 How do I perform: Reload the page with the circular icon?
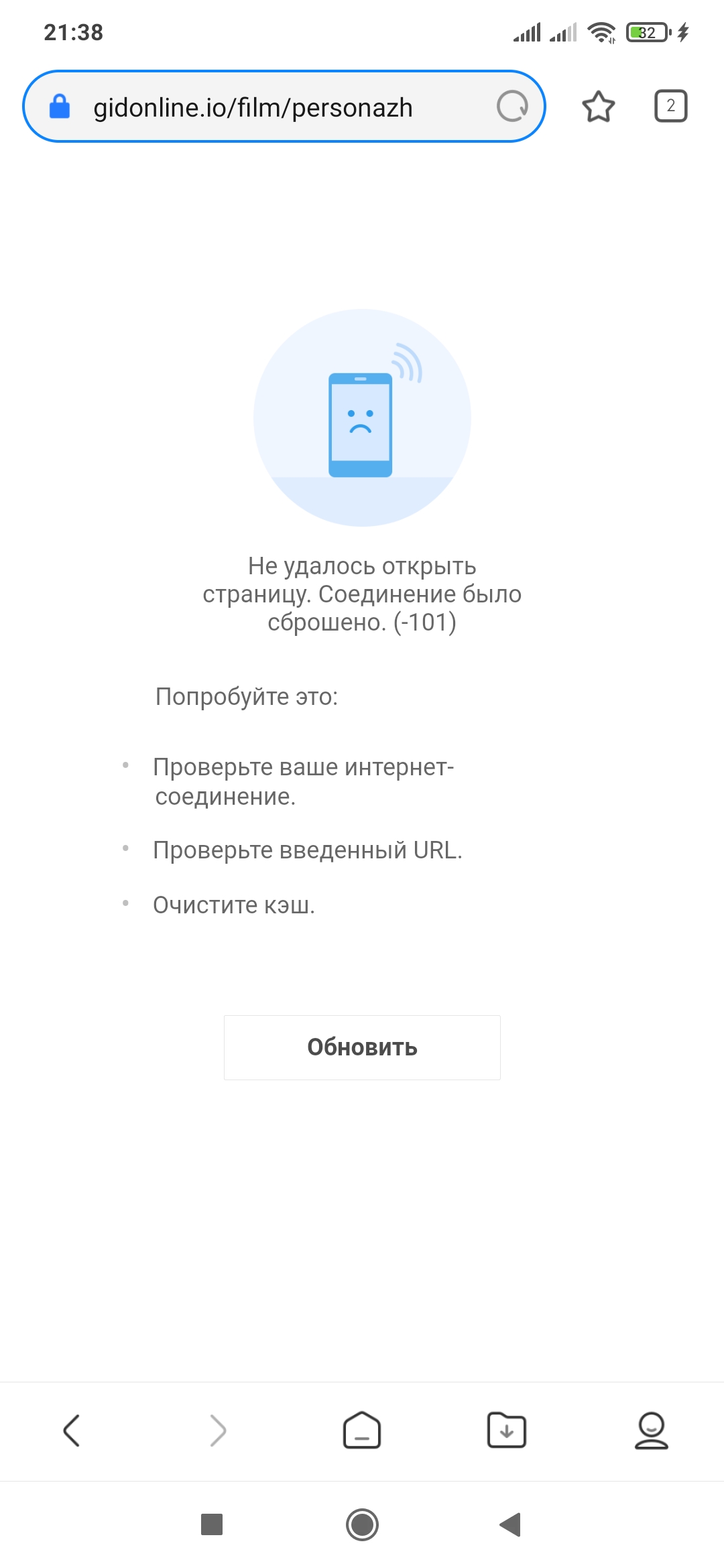click(512, 106)
